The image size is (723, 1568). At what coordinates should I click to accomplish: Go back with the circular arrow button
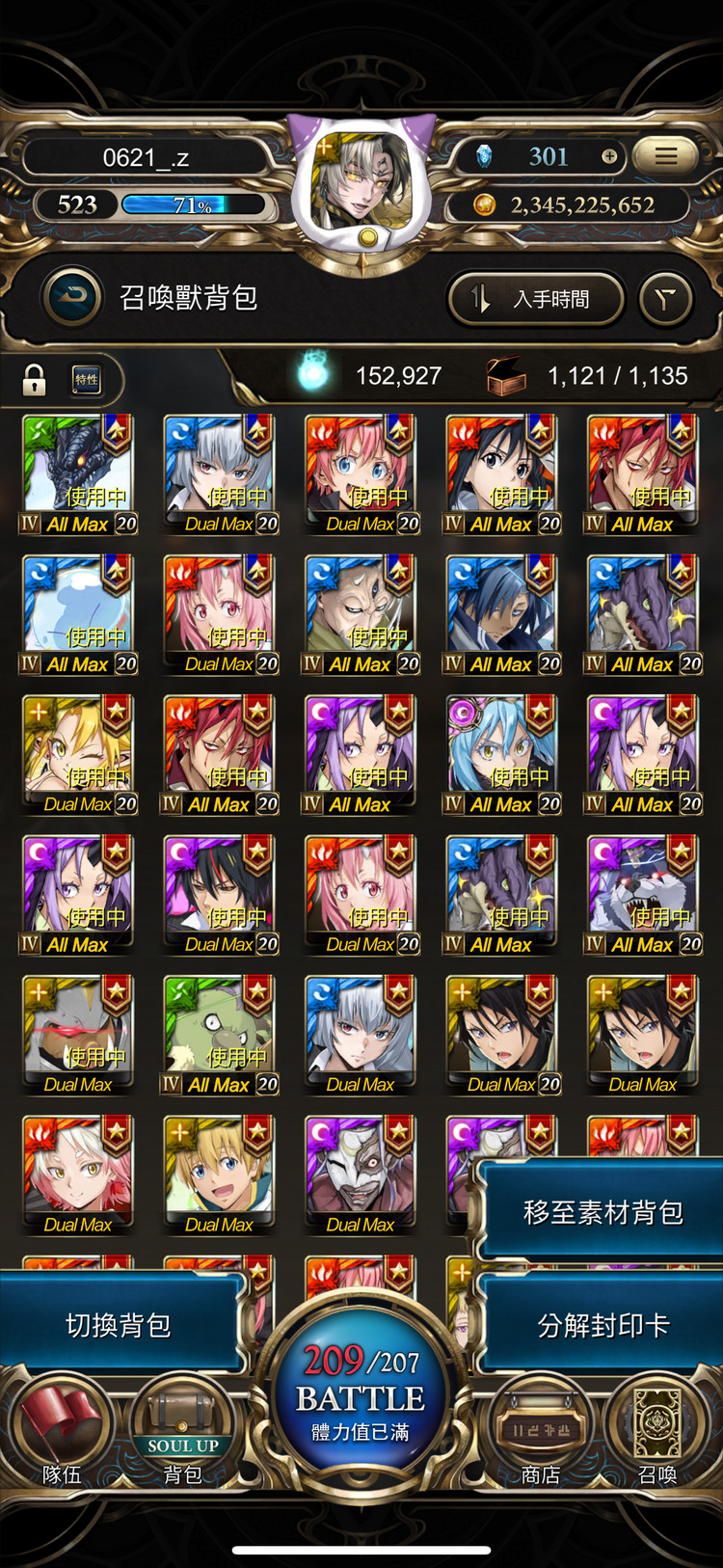[x=73, y=297]
